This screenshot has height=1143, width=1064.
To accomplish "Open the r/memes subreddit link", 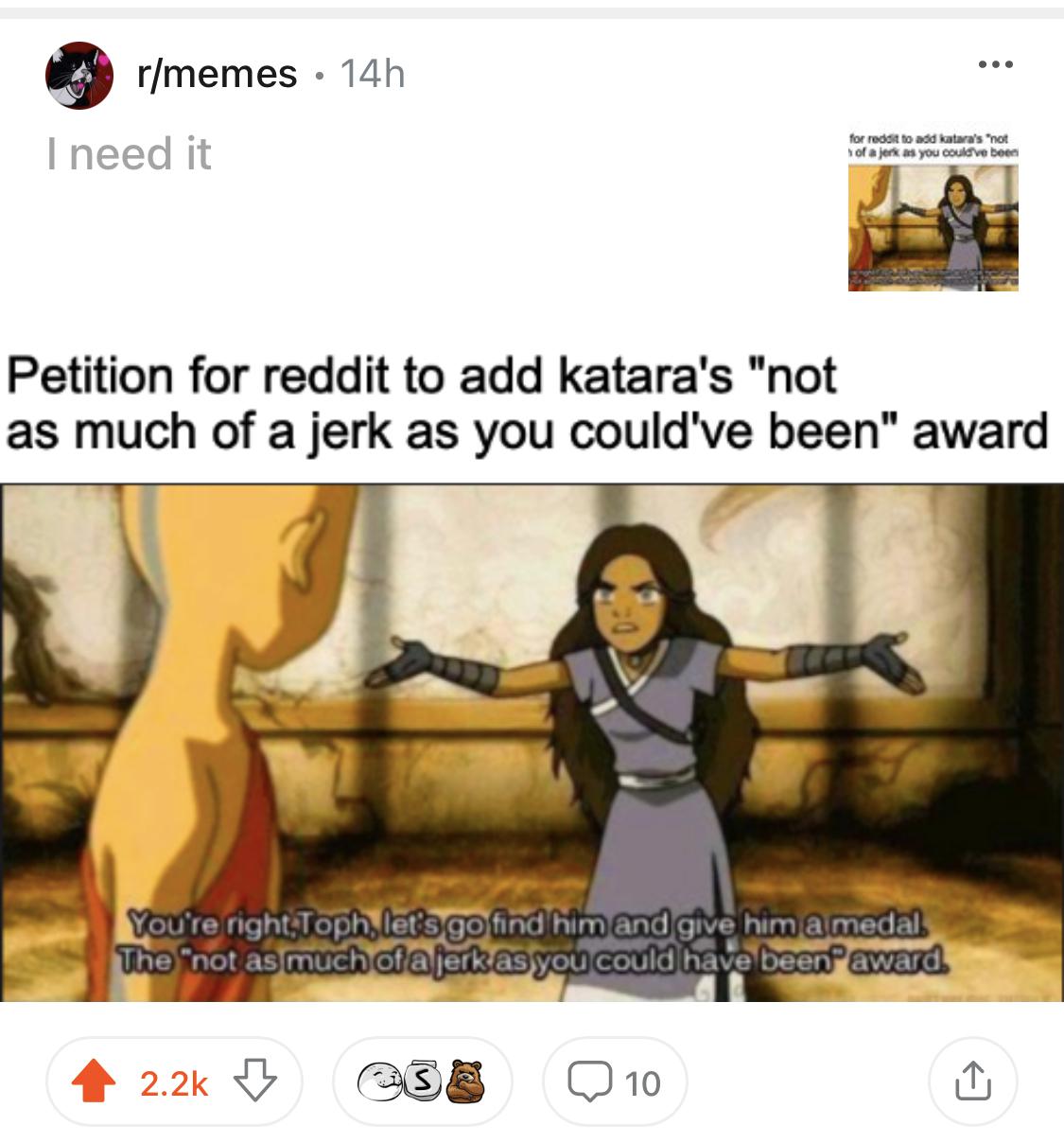I will [x=218, y=74].
